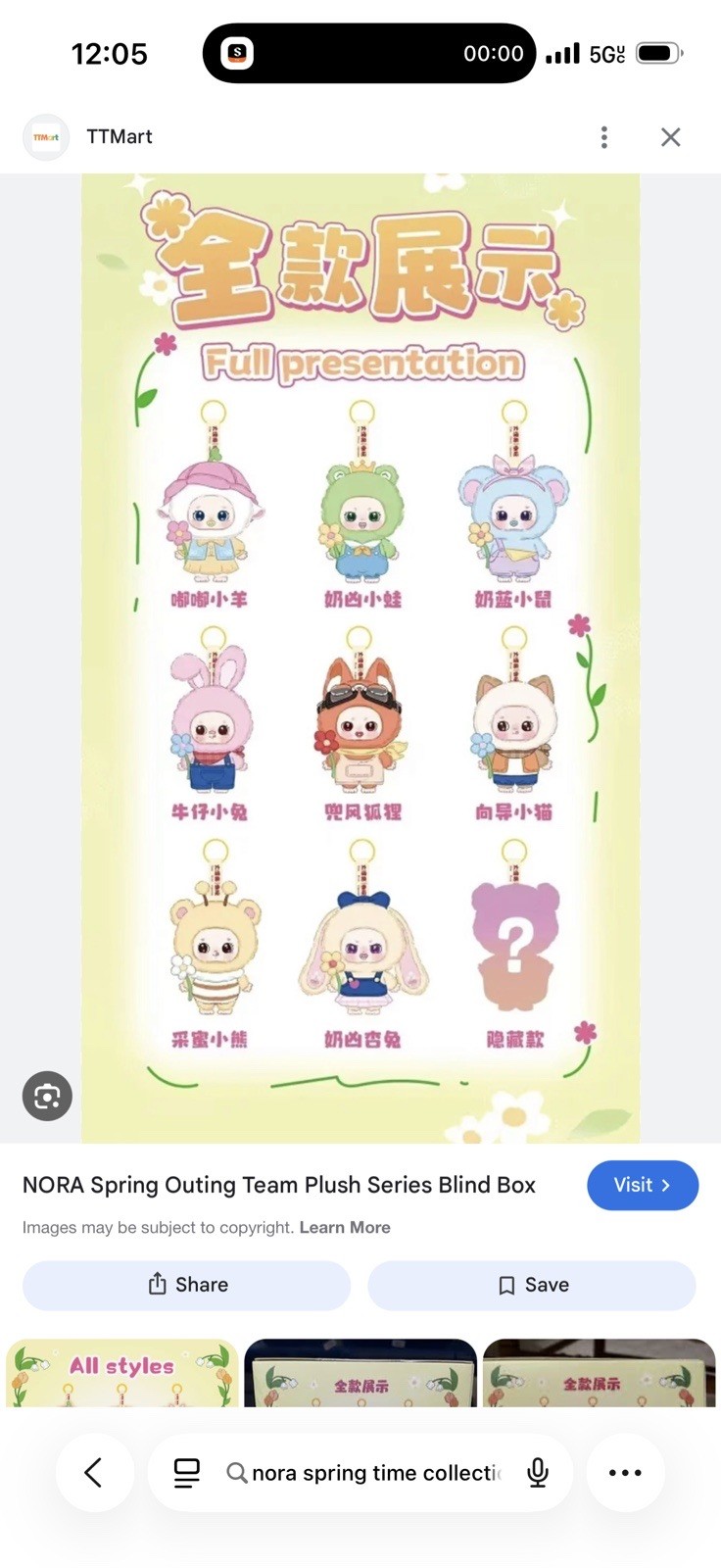
Task: Visit the NORA Blind Box page
Action: (x=643, y=1185)
